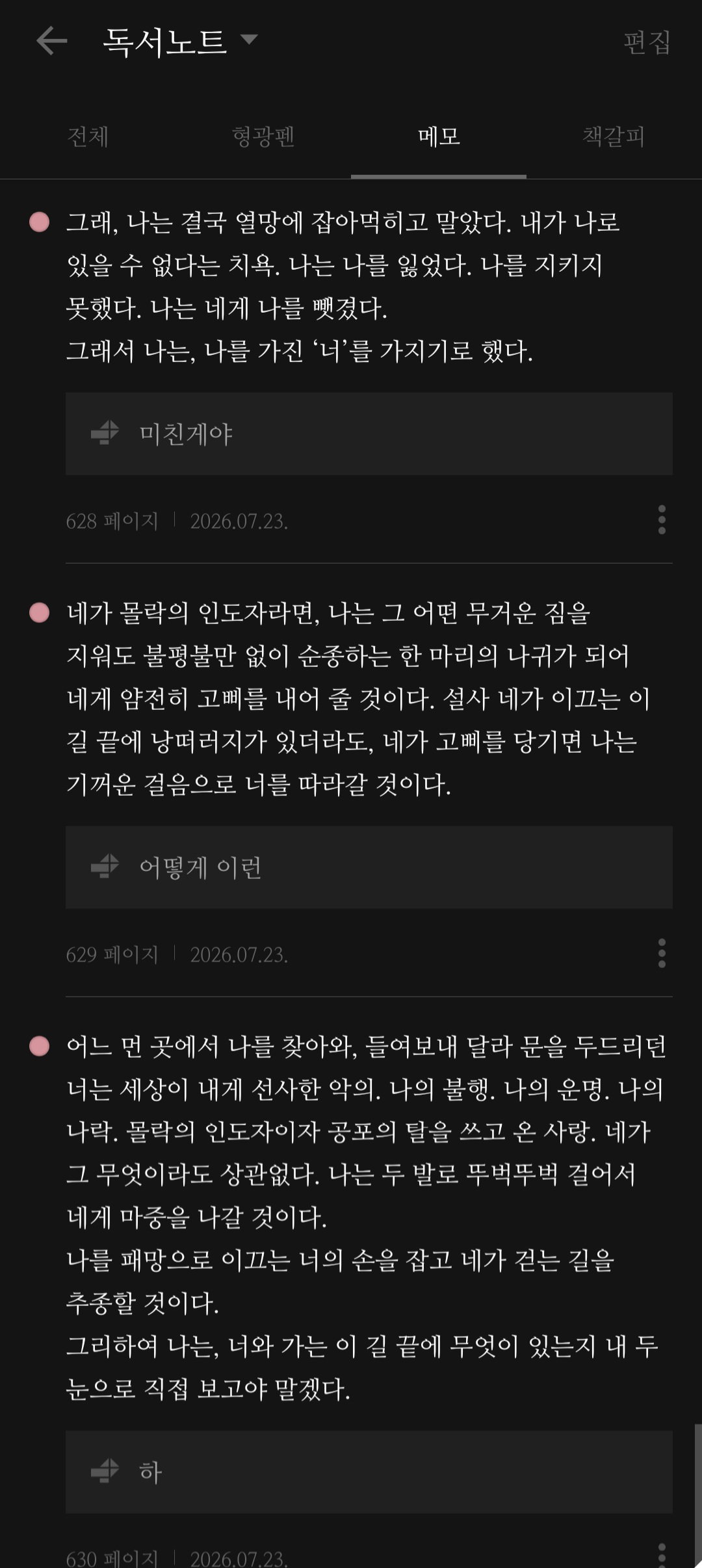The image size is (702, 1568).
Task: Switch to the 전체 tab
Action: (88, 137)
